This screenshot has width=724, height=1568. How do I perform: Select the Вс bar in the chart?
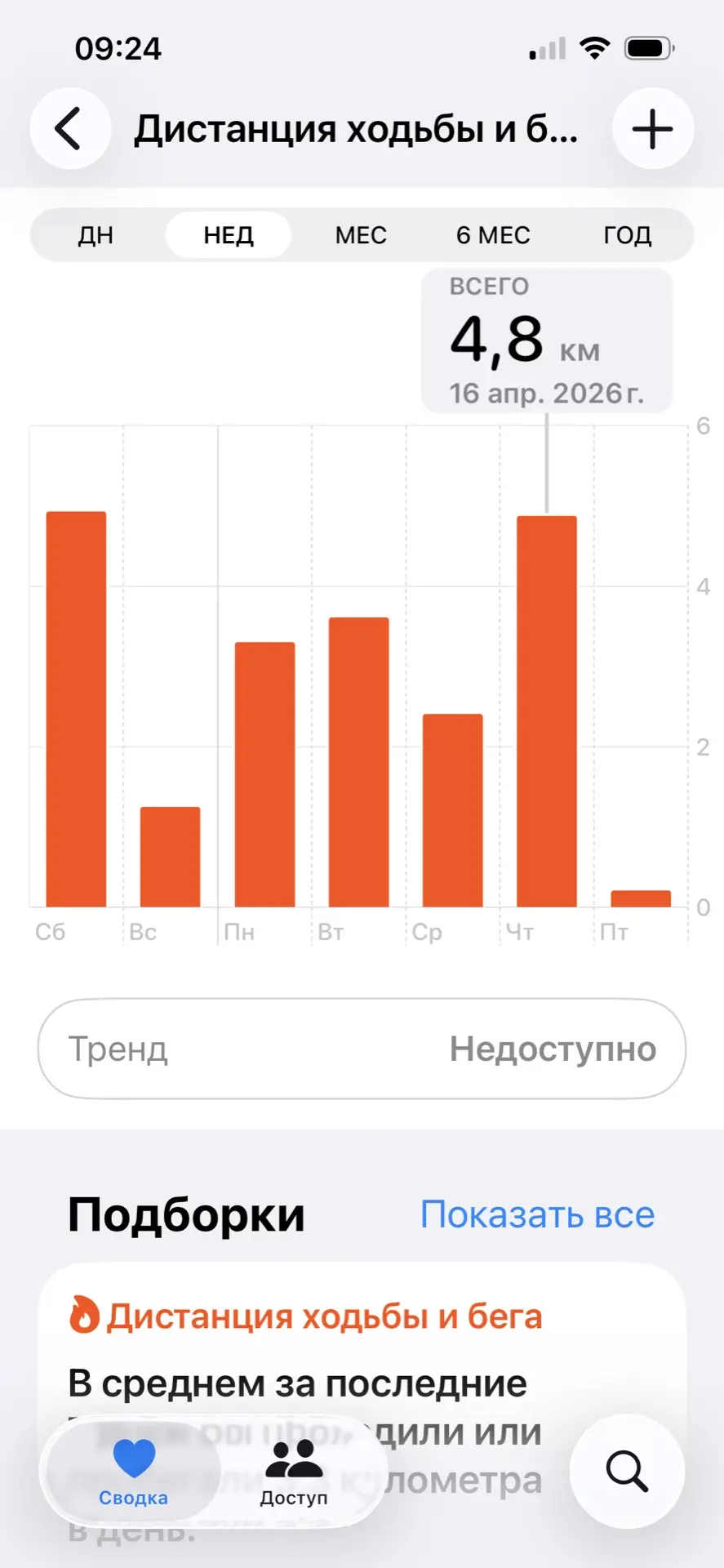click(170, 856)
